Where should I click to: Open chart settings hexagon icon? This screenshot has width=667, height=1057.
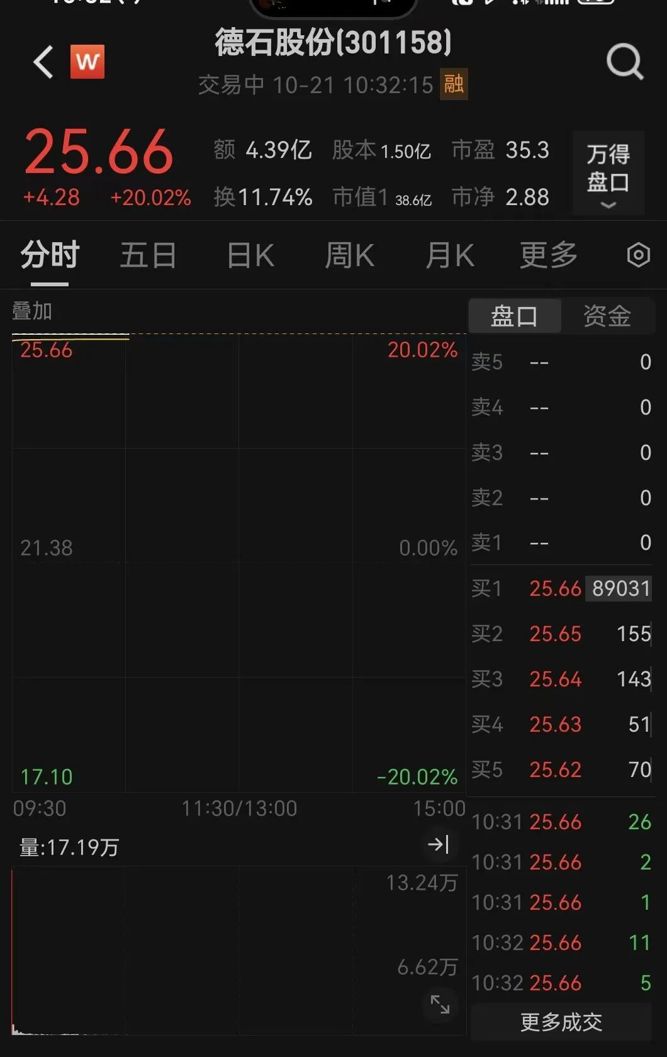[638, 256]
